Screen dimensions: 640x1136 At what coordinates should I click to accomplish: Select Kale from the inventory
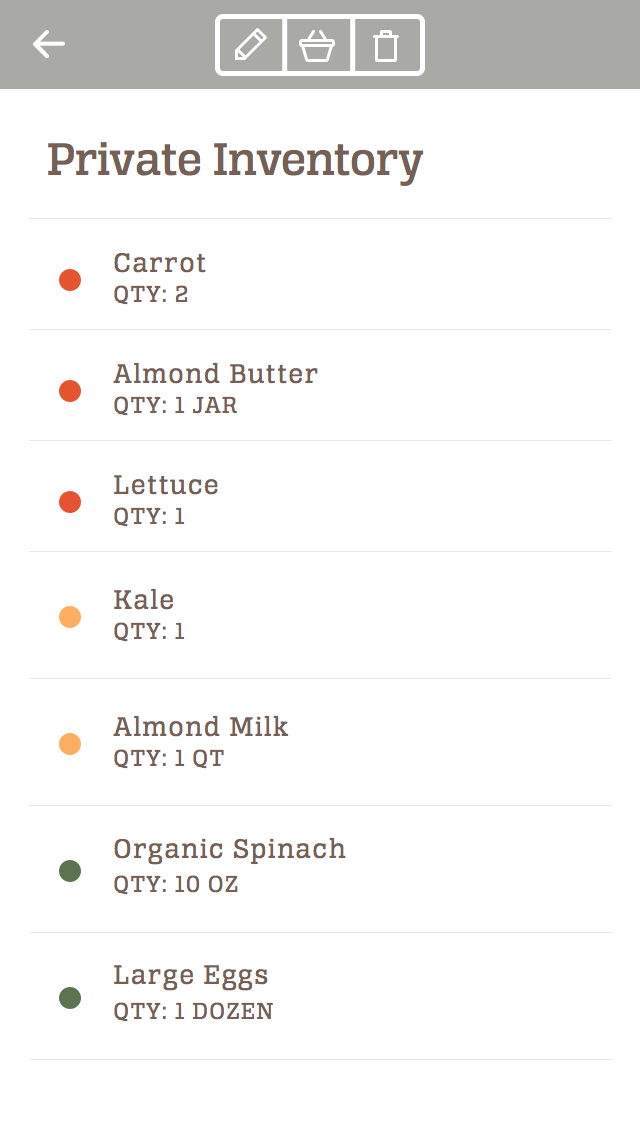point(320,615)
